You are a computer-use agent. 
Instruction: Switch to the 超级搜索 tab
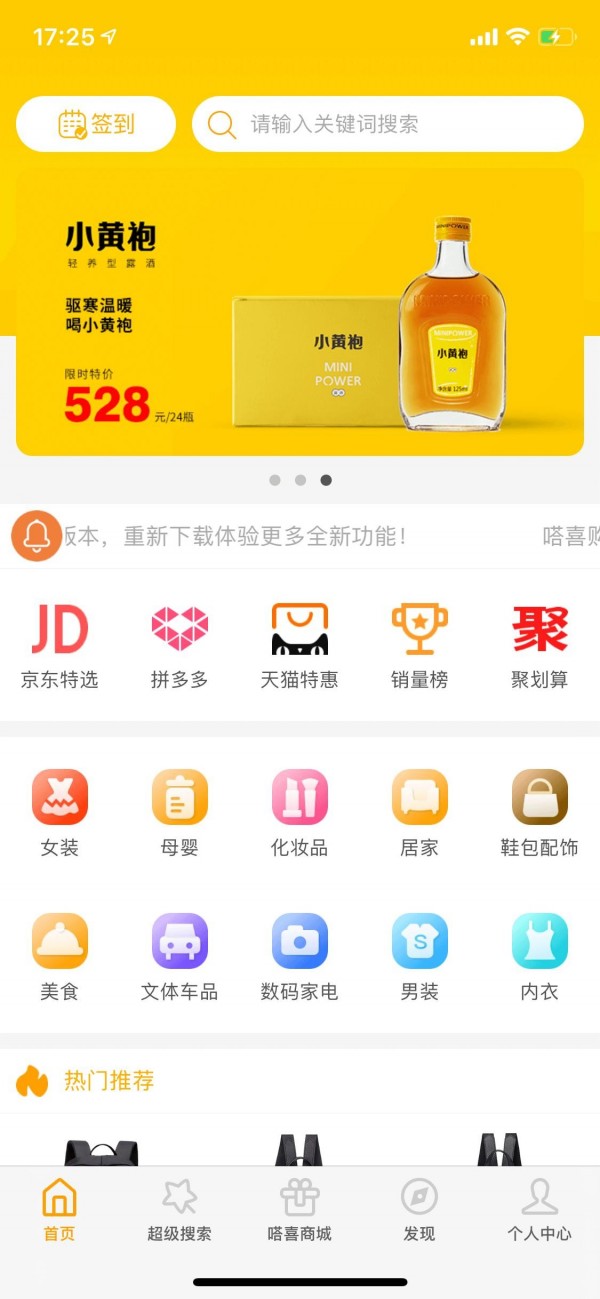tap(180, 1209)
